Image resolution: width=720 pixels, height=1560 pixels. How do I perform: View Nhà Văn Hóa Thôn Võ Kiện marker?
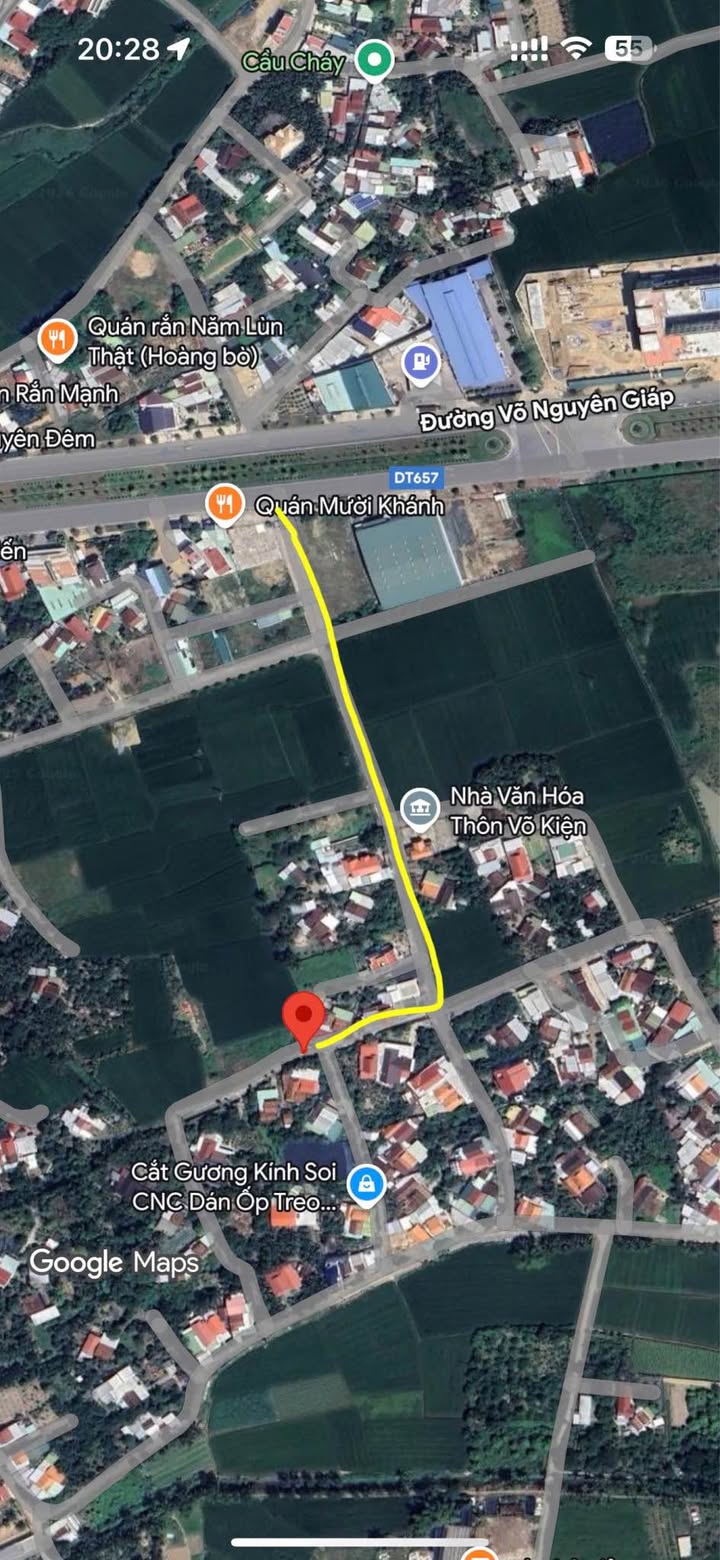[419, 808]
